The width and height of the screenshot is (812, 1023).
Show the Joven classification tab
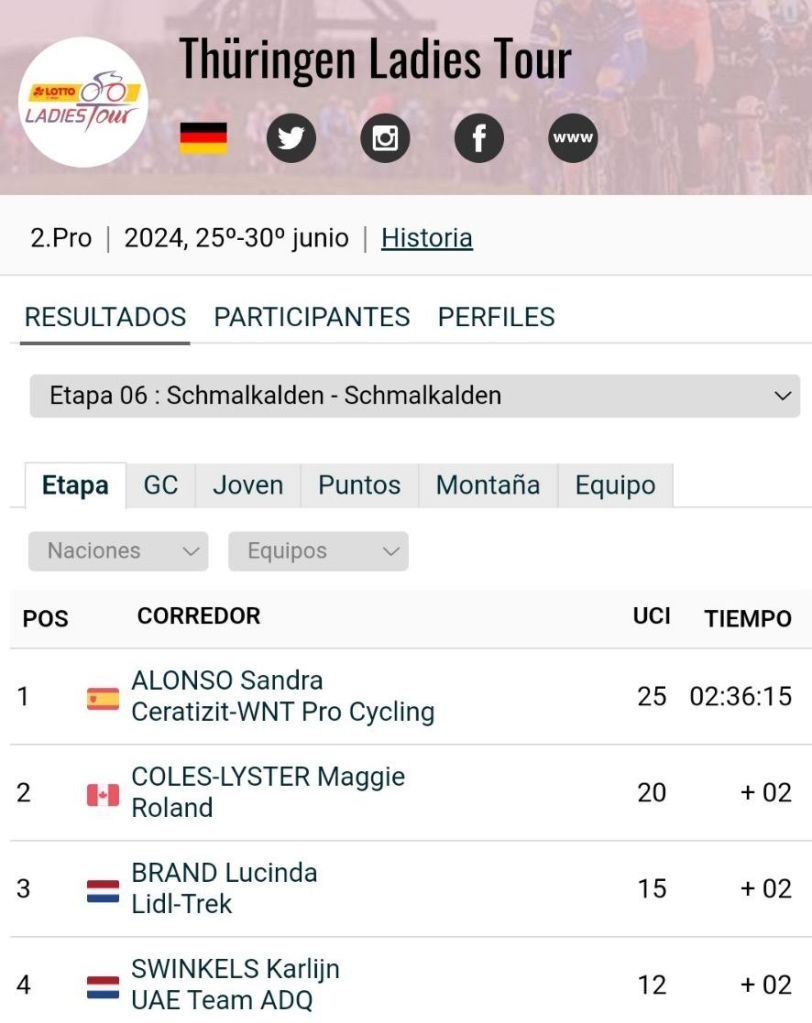pos(248,486)
